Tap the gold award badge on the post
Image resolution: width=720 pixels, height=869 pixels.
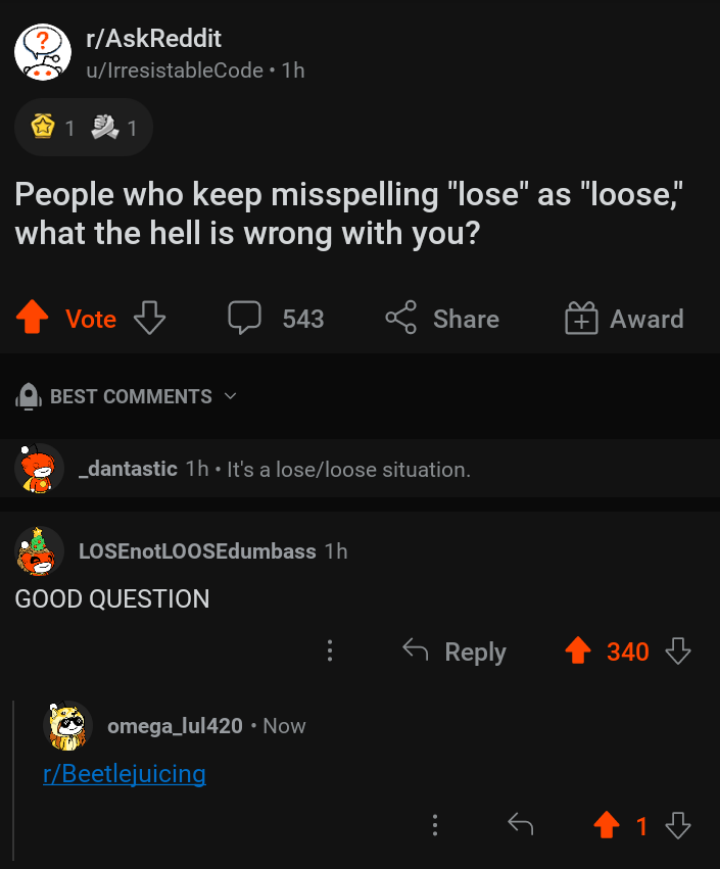click(x=45, y=127)
